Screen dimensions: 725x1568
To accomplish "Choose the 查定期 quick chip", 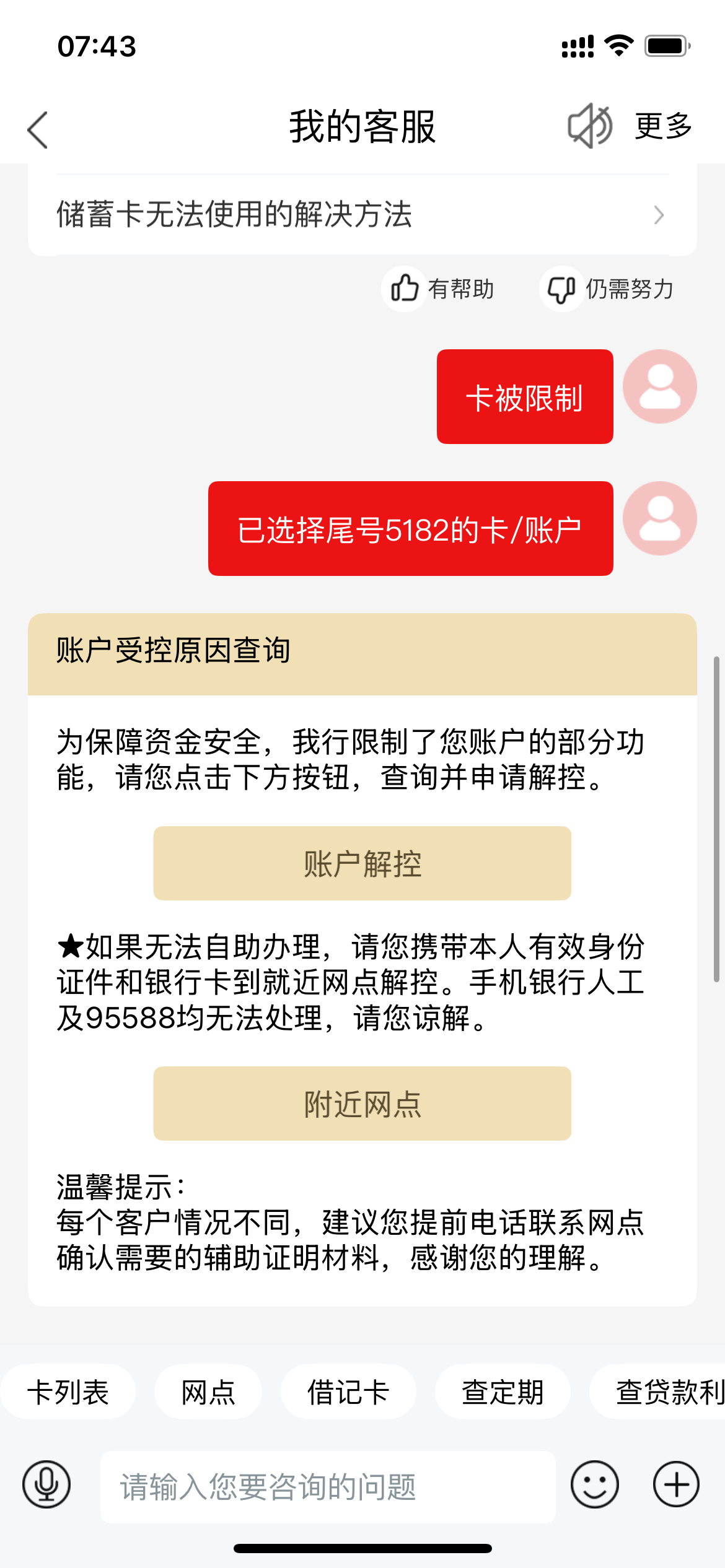I will point(503,1392).
